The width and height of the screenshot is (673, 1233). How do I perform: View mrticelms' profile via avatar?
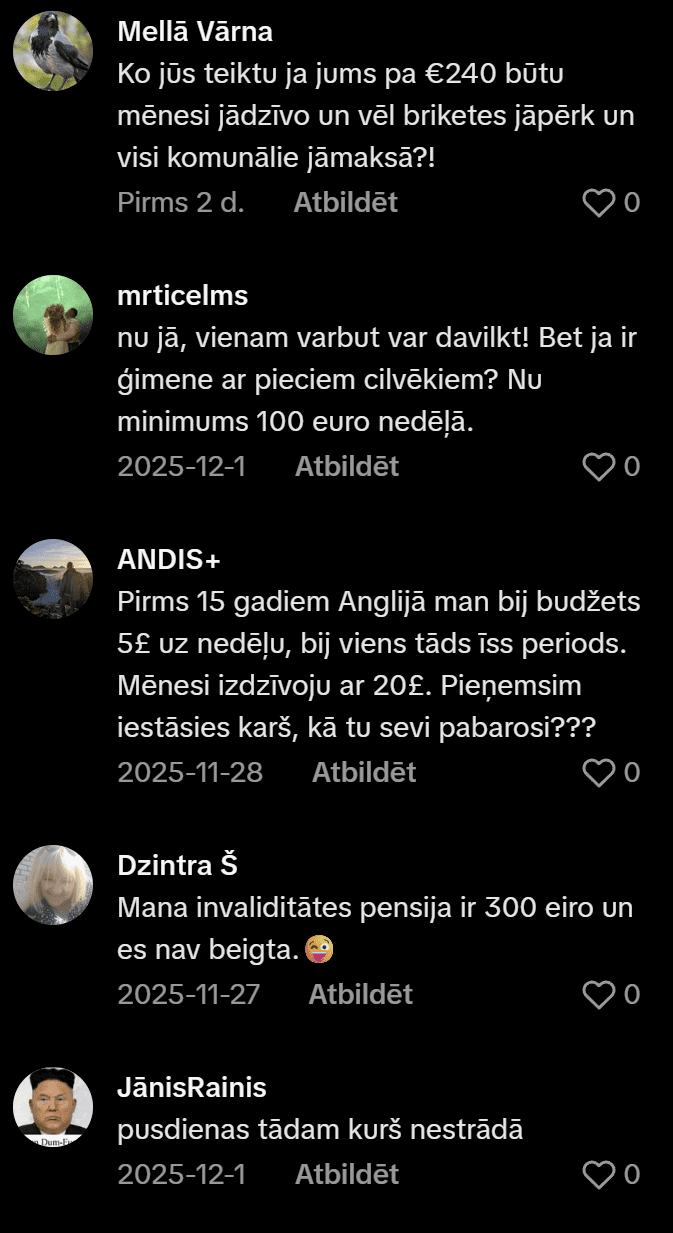(53, 315)
